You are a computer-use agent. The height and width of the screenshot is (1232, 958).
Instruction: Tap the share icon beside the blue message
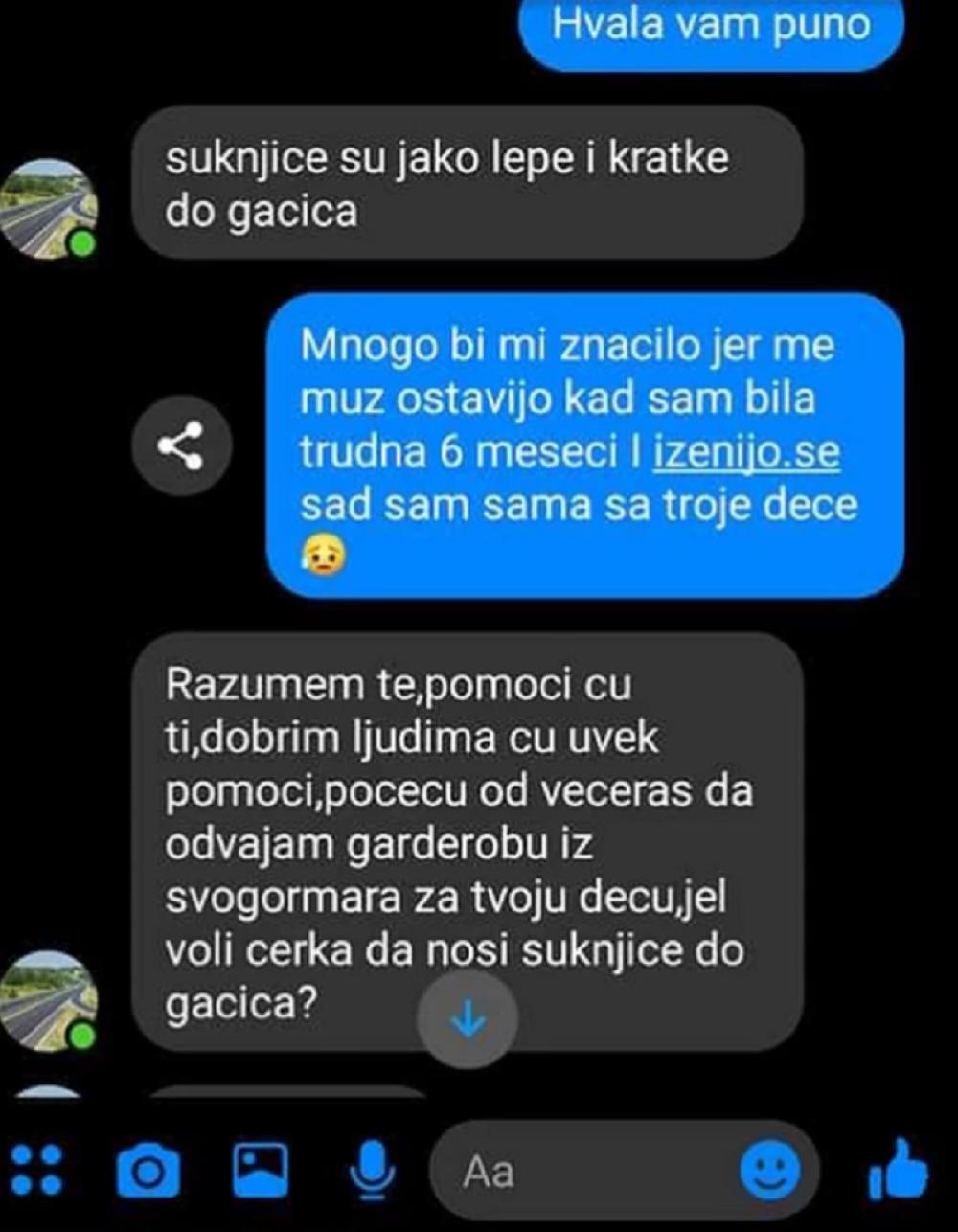click(181, 445)
